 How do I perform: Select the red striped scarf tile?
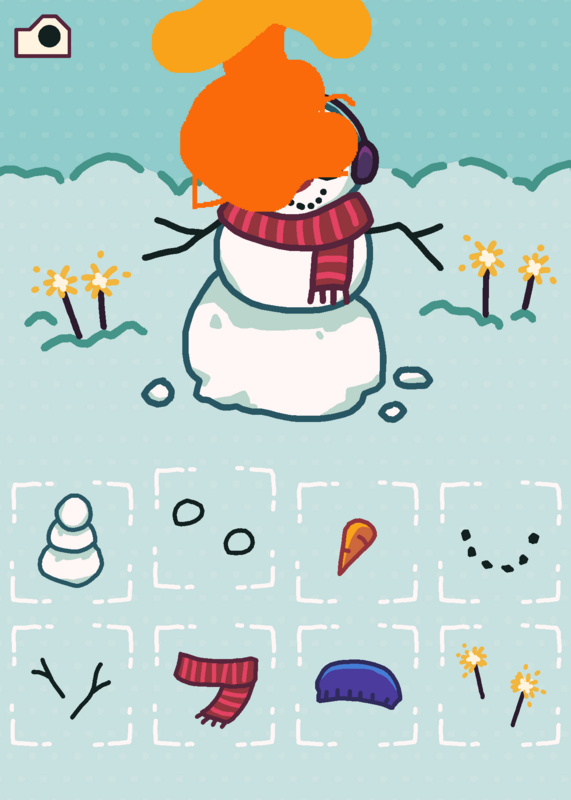214,685
